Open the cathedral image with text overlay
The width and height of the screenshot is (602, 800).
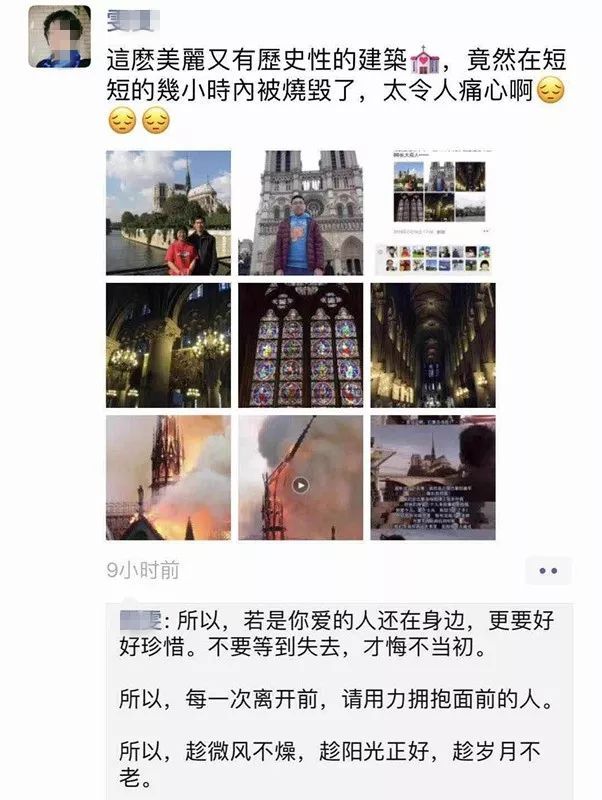tap(432, 477)
